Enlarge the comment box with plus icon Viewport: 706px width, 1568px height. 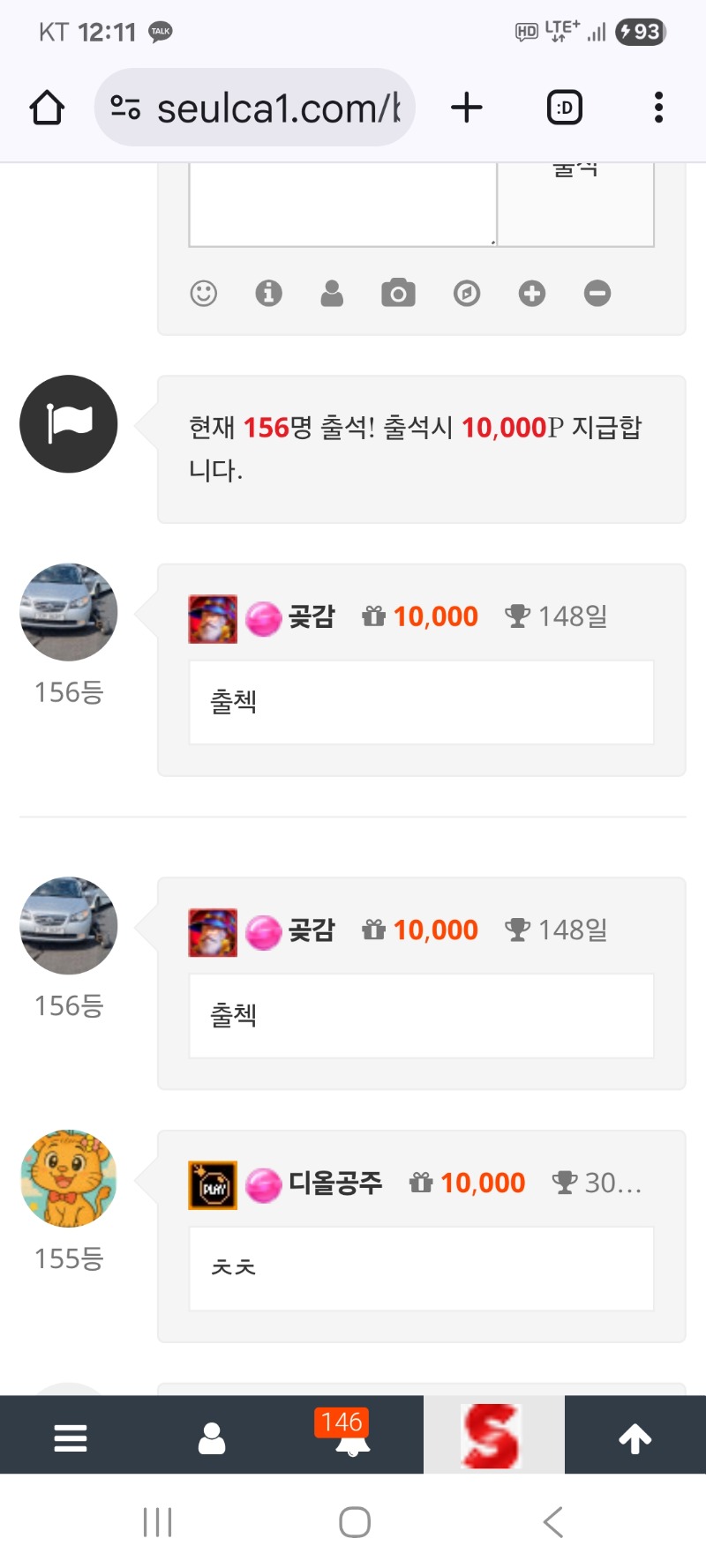pos(532,293)
